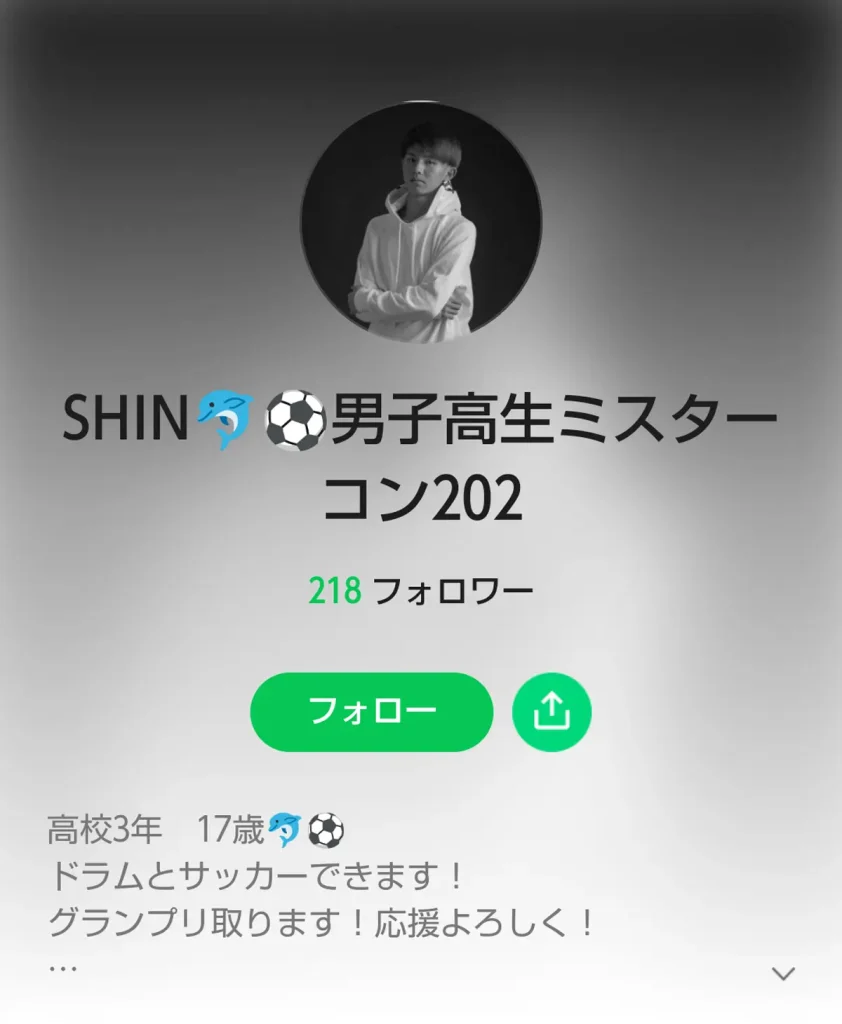Viewport: 842px width, 1024px height.
Task: Open SHIN's round profile picture
Action: [x=421, y=221]
